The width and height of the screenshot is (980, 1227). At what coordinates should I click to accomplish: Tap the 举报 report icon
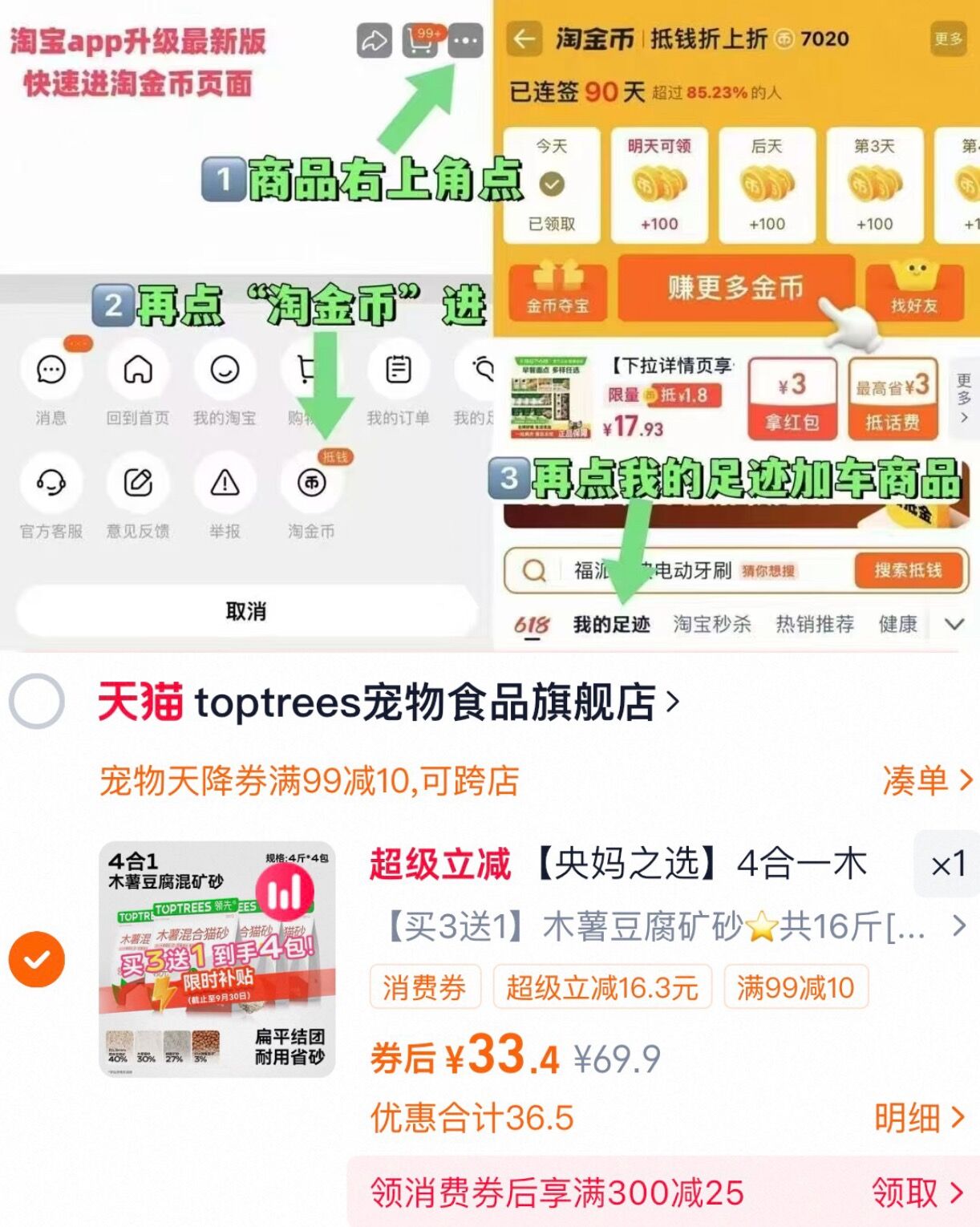225,482
